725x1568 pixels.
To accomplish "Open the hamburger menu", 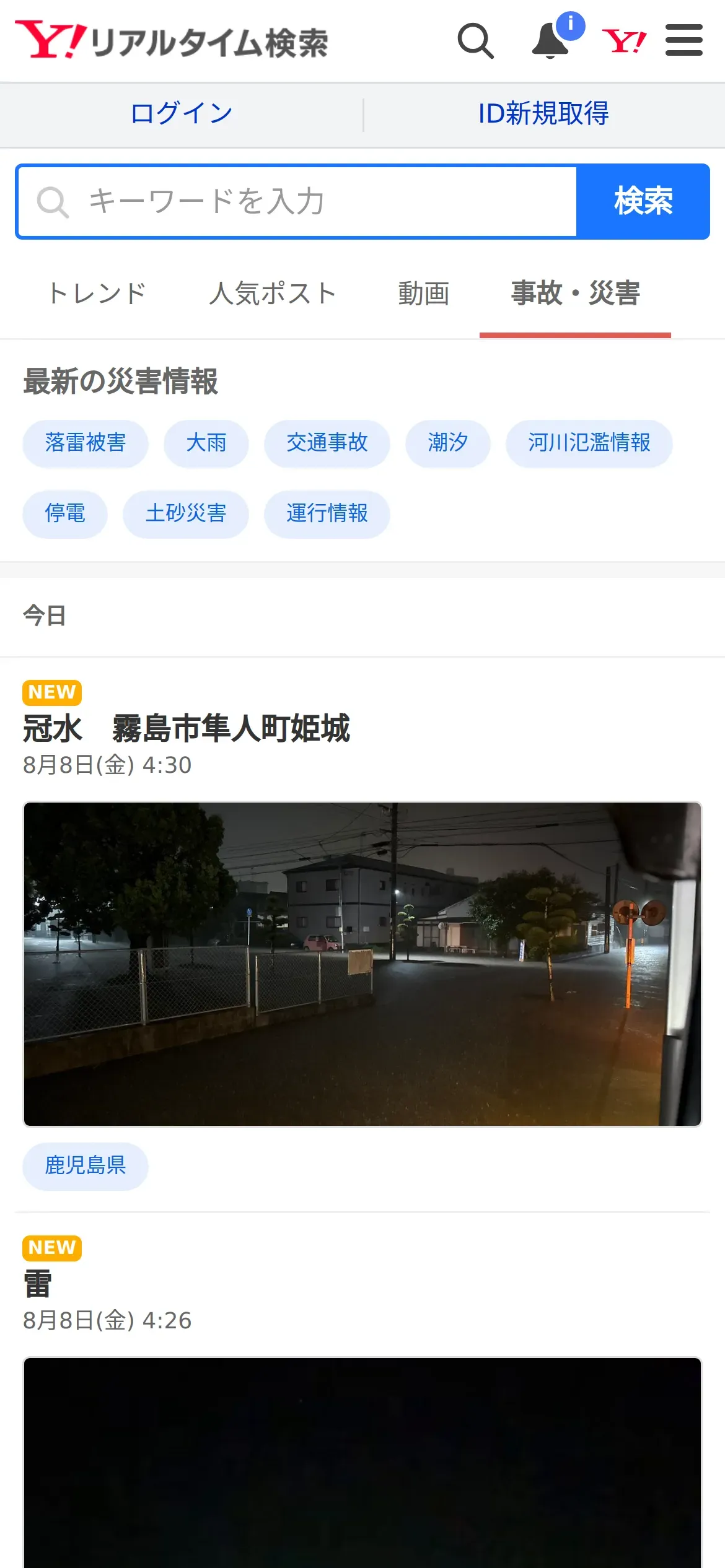I will (684, 41).
